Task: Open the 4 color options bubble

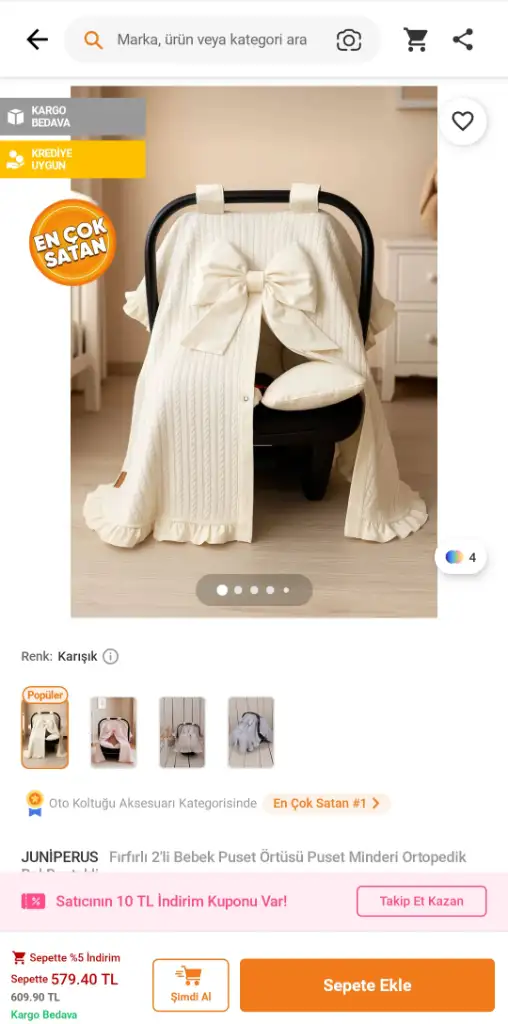Action: pos(460,557)
